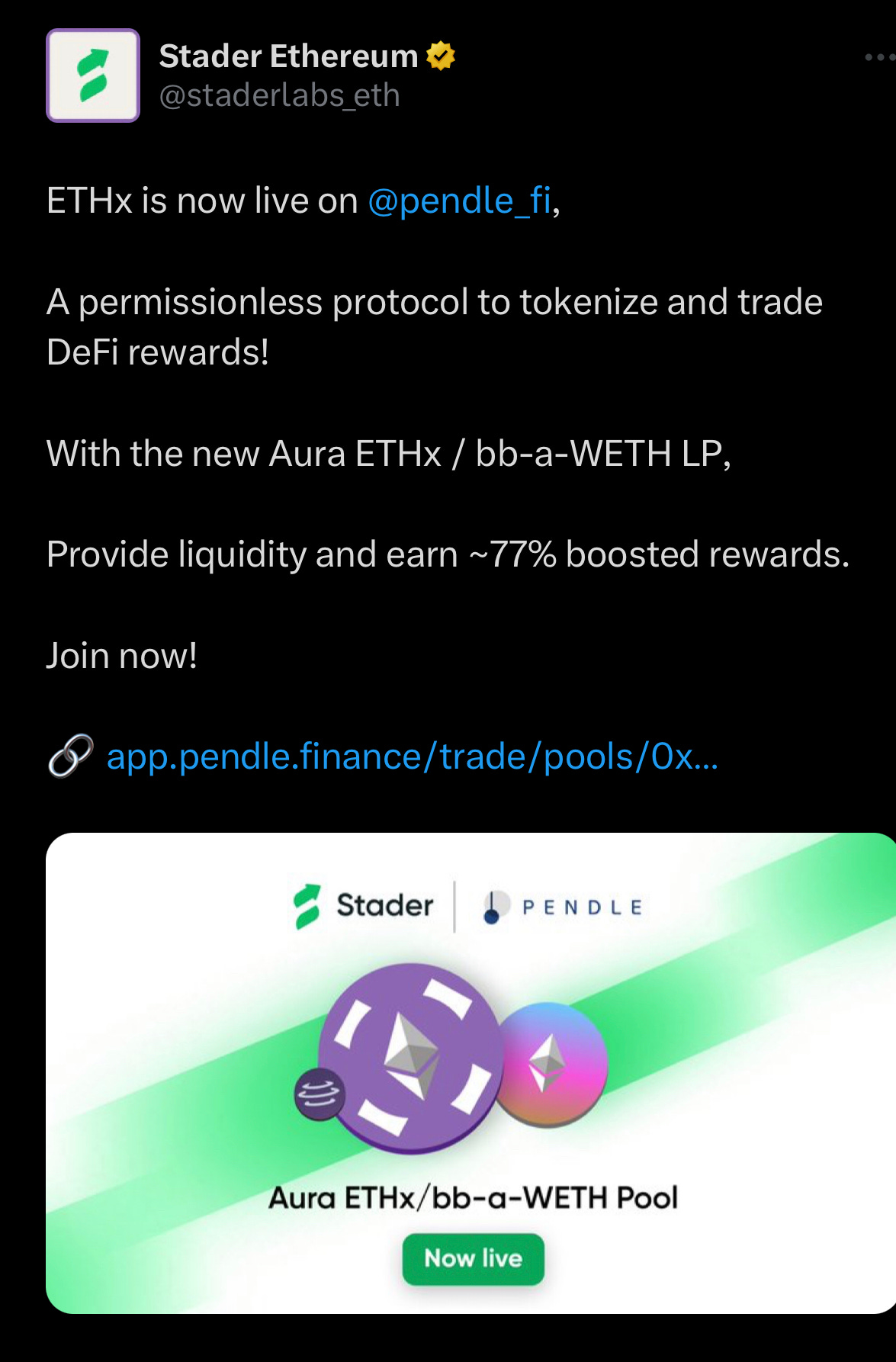Viewport: 896px width, 1362px height.
Task: View the Aura ETHx/bb-a-WETH Pool image
Action: [x=470, y=1073]
